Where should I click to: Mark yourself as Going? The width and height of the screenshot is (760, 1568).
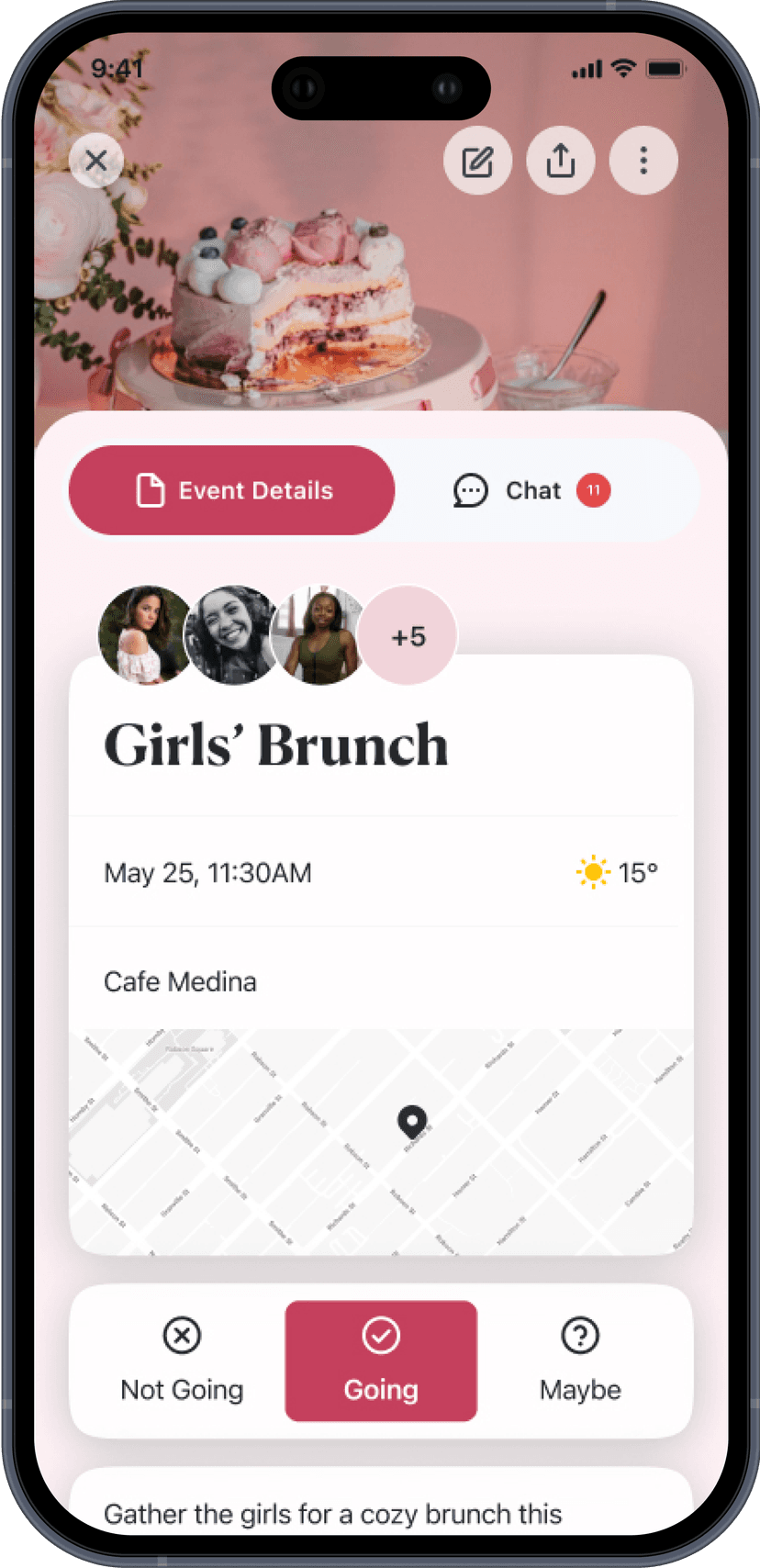[381, 1361]
